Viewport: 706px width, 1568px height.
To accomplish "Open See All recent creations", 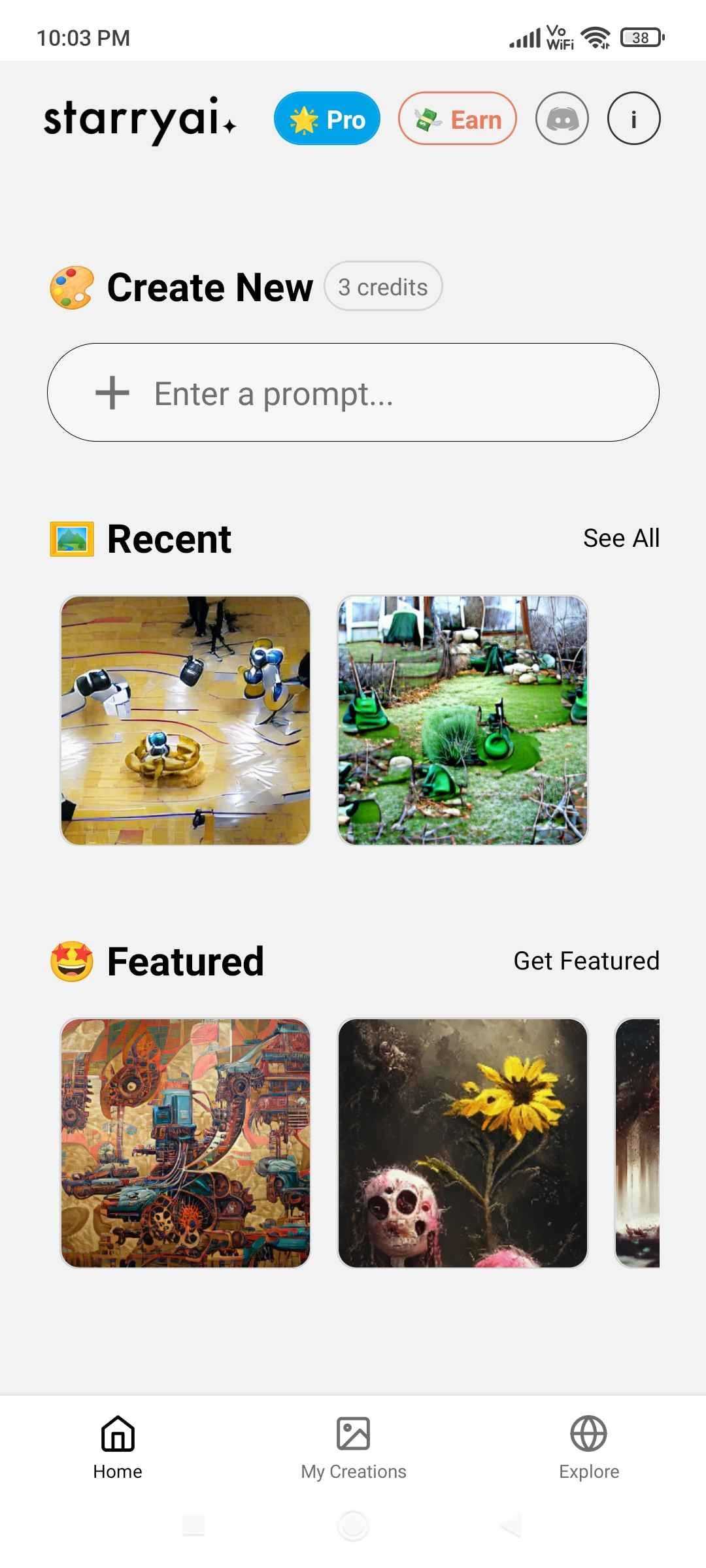I will (621, 538).
